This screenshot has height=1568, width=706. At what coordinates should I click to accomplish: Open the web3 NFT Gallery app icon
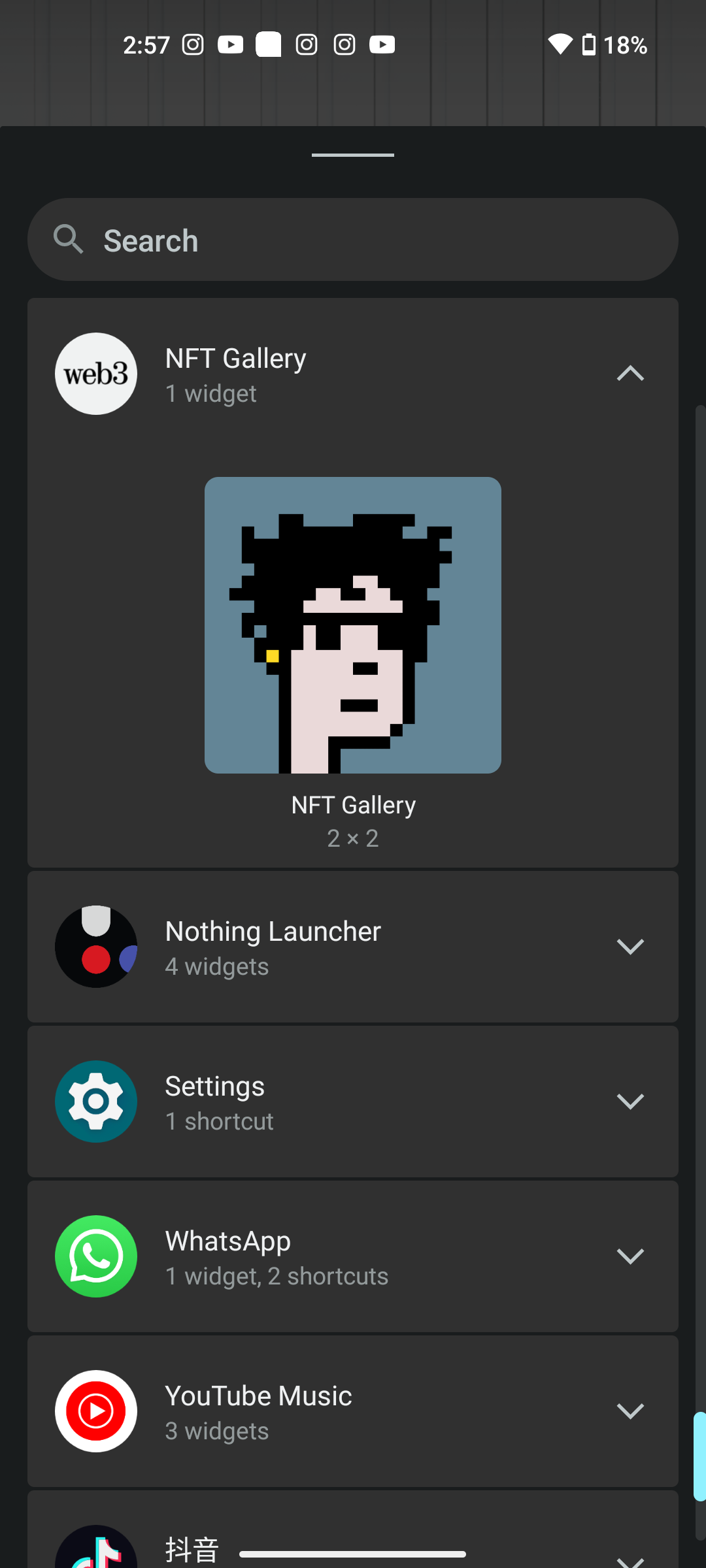click(x=95, y=373)
